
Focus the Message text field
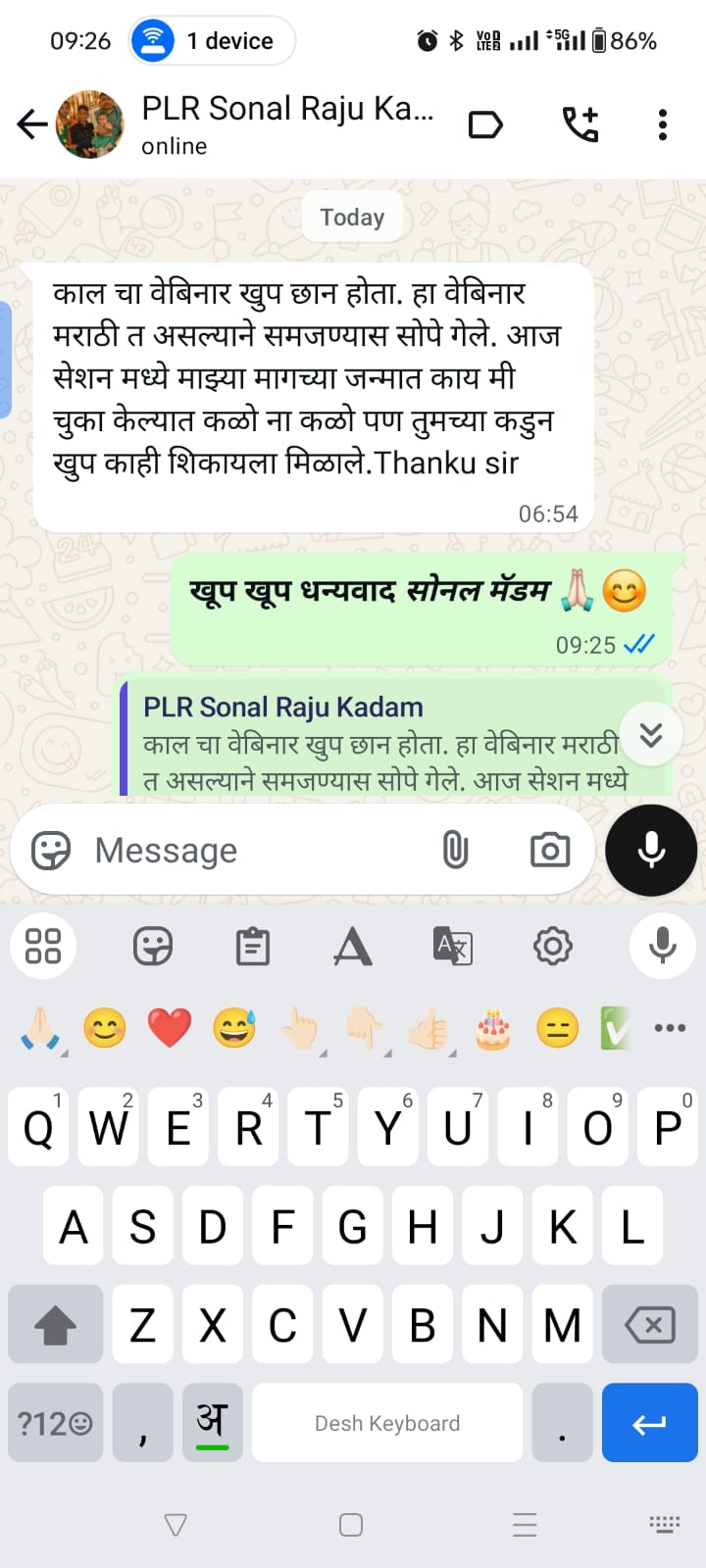click(255, 850)
